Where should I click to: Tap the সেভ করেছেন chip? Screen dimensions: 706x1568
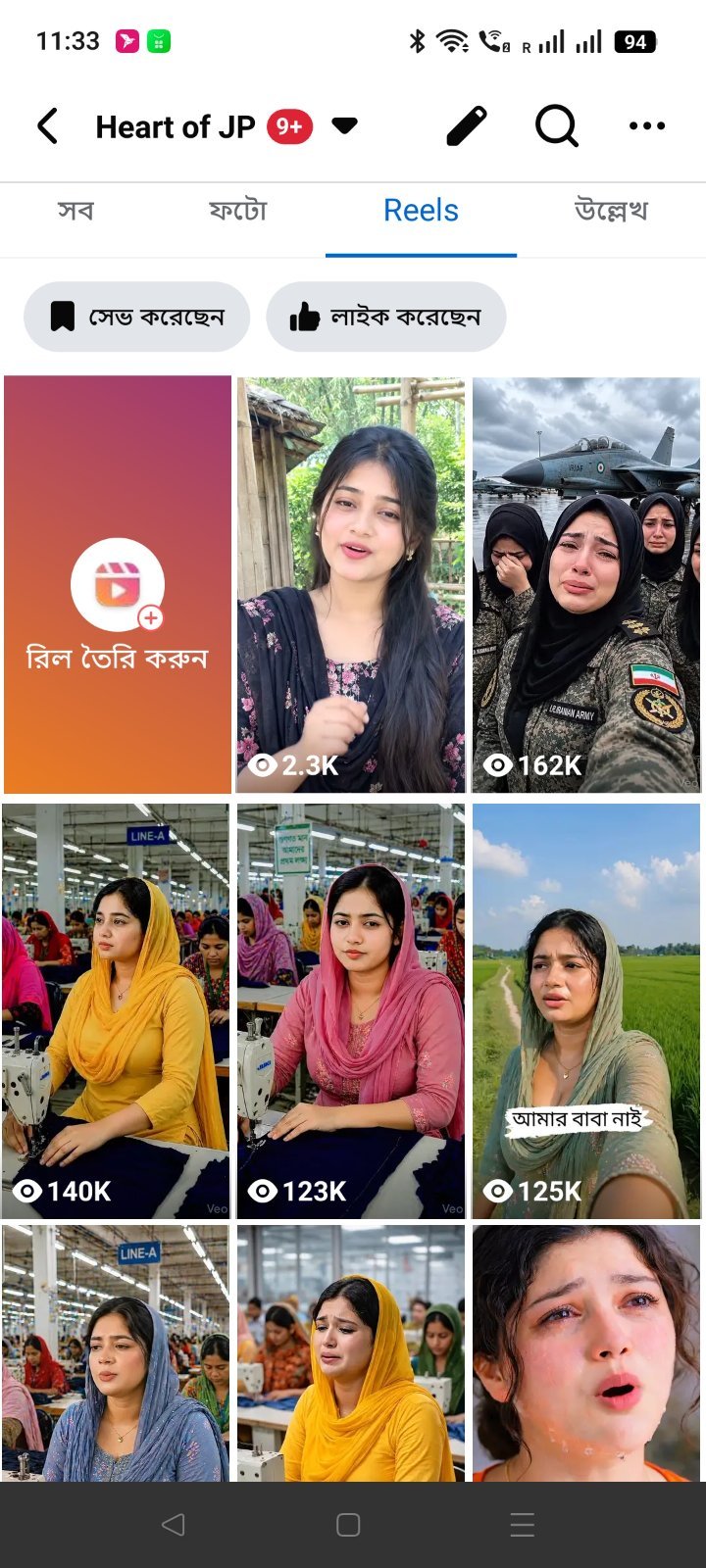point(137,317)
